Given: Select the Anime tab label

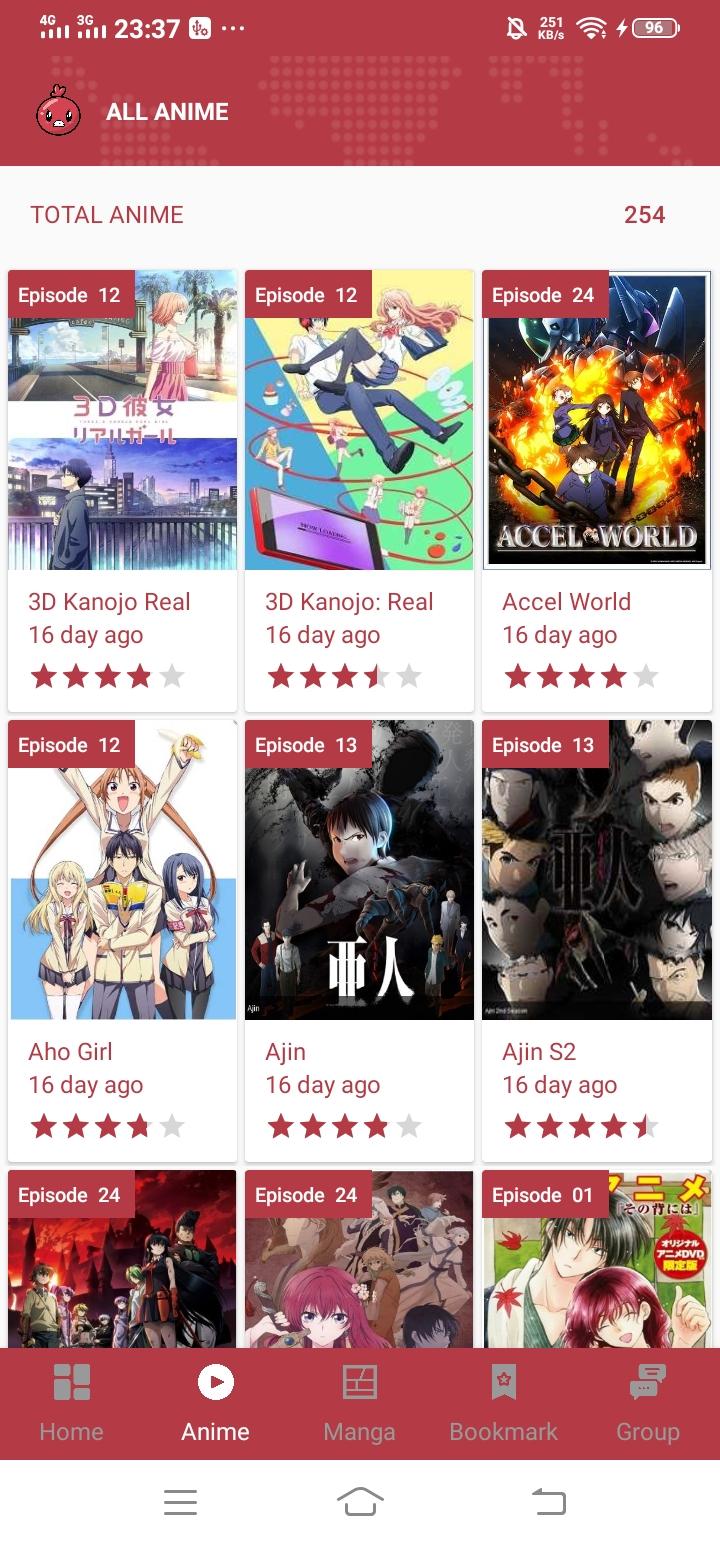Looking at the screenshot, I should click(x=214, y=1431).
